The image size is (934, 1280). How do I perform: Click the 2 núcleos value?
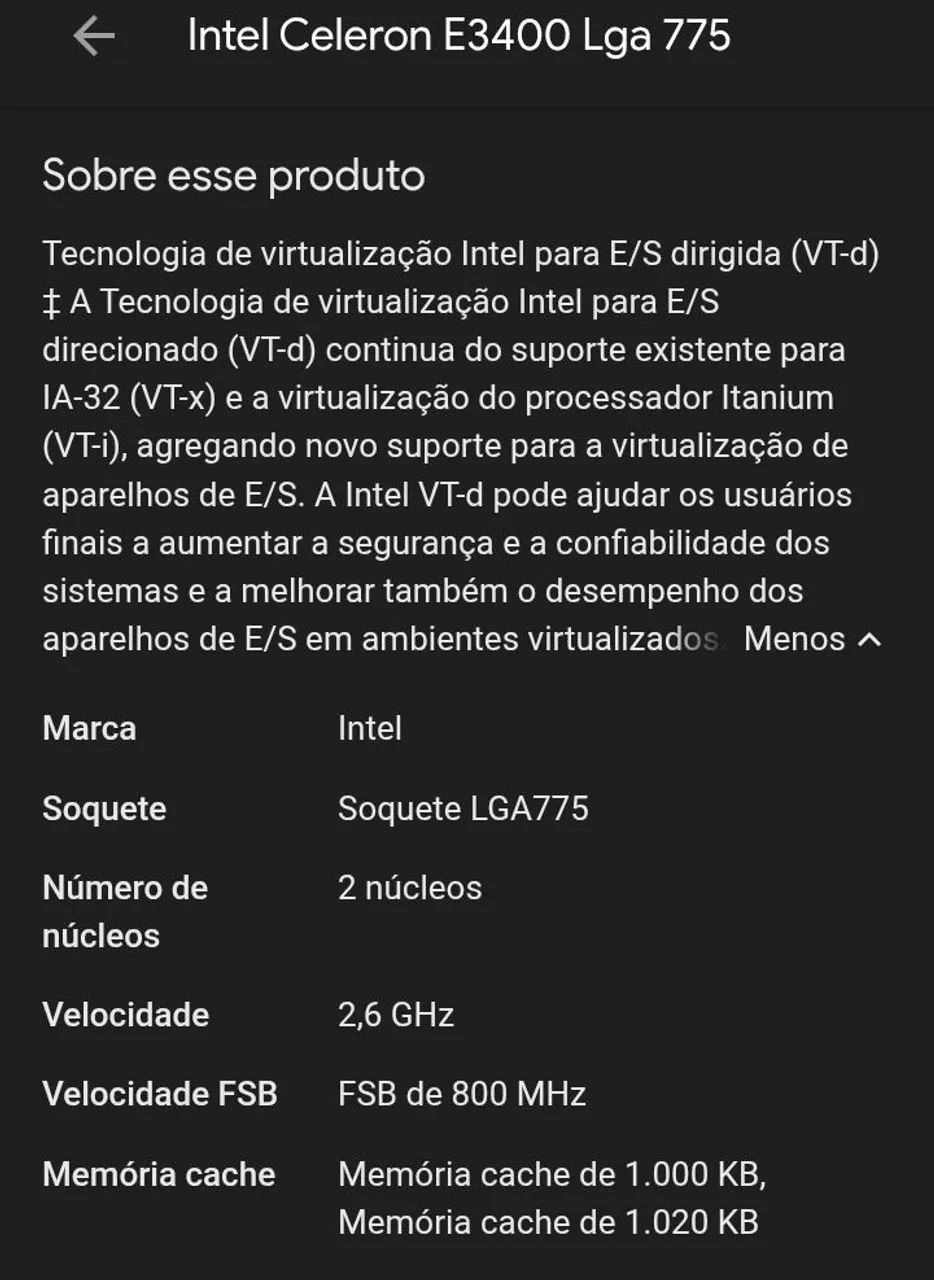point(408,888)
